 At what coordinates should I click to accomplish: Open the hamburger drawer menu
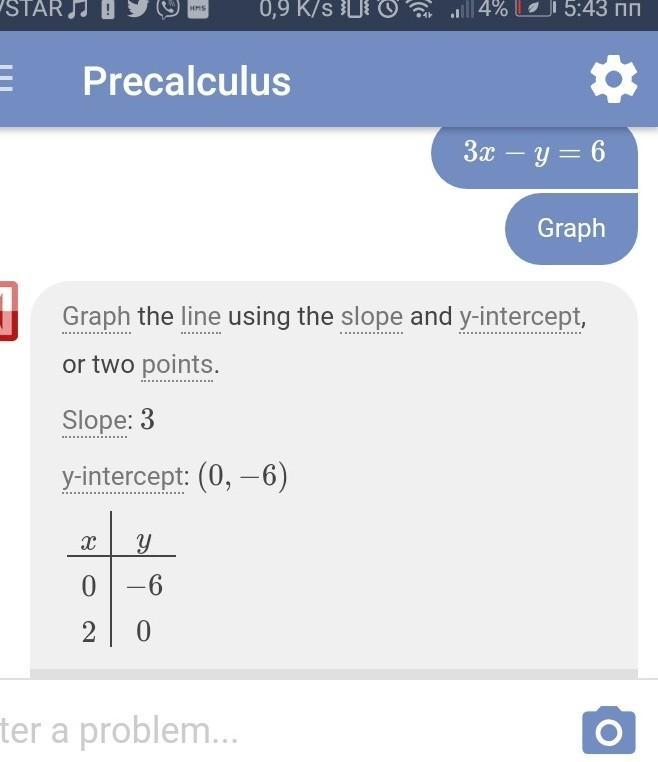pyautogui.click(x=8, y=80)
